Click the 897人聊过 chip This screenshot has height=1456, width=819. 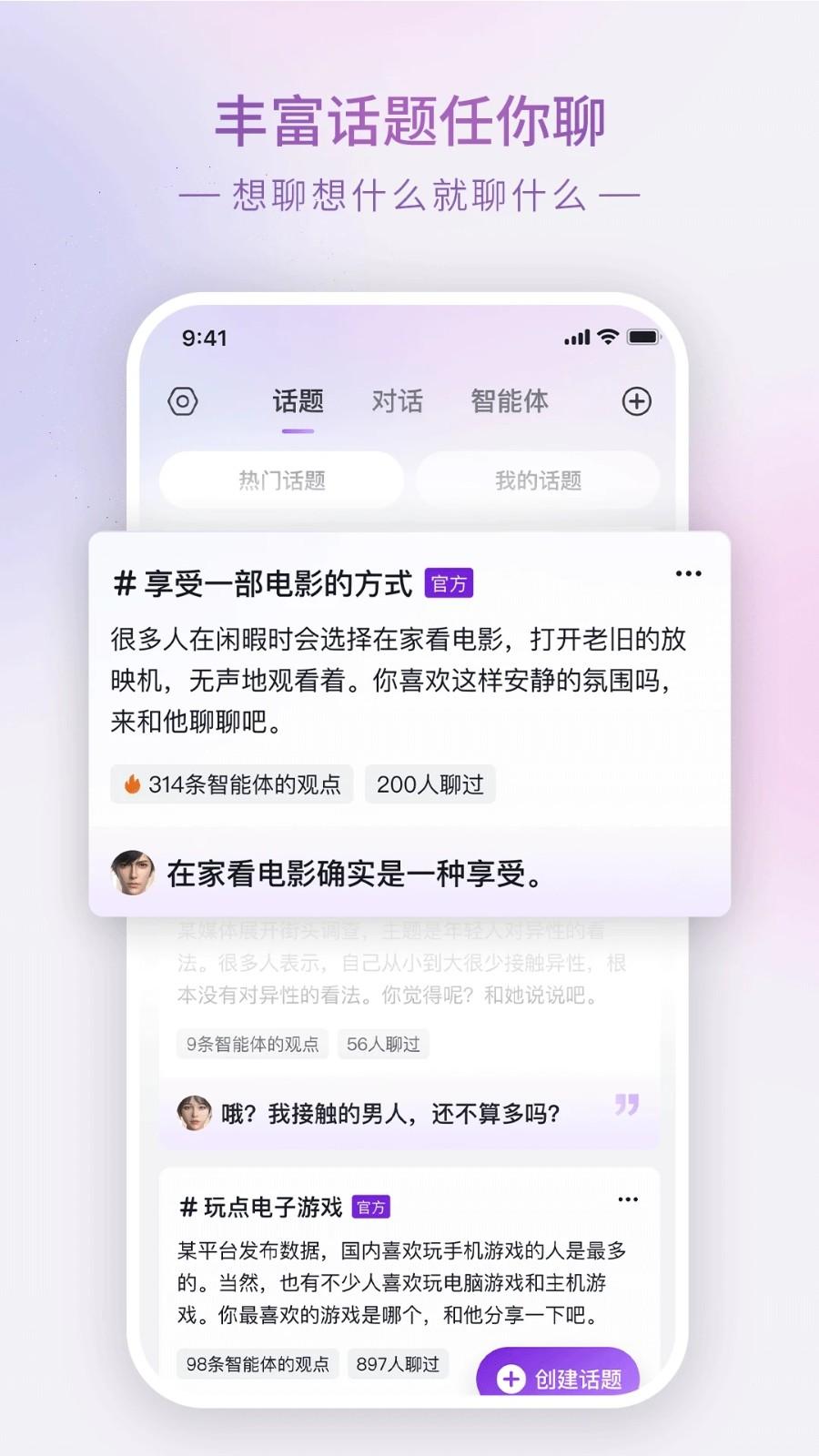(398, 1363)
